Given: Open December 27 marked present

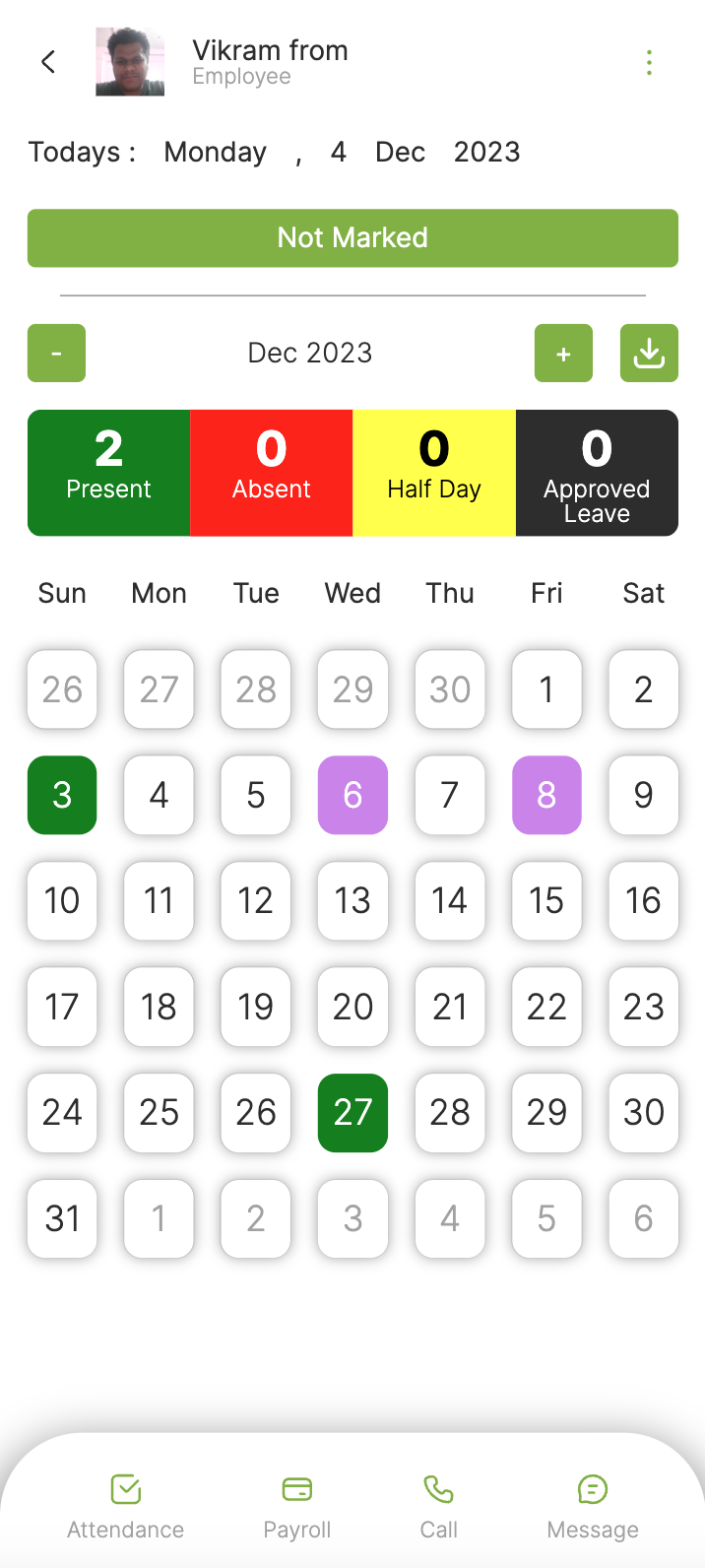Looking at the screenshot, I should pyautogui.click(x=352, y=1112).
